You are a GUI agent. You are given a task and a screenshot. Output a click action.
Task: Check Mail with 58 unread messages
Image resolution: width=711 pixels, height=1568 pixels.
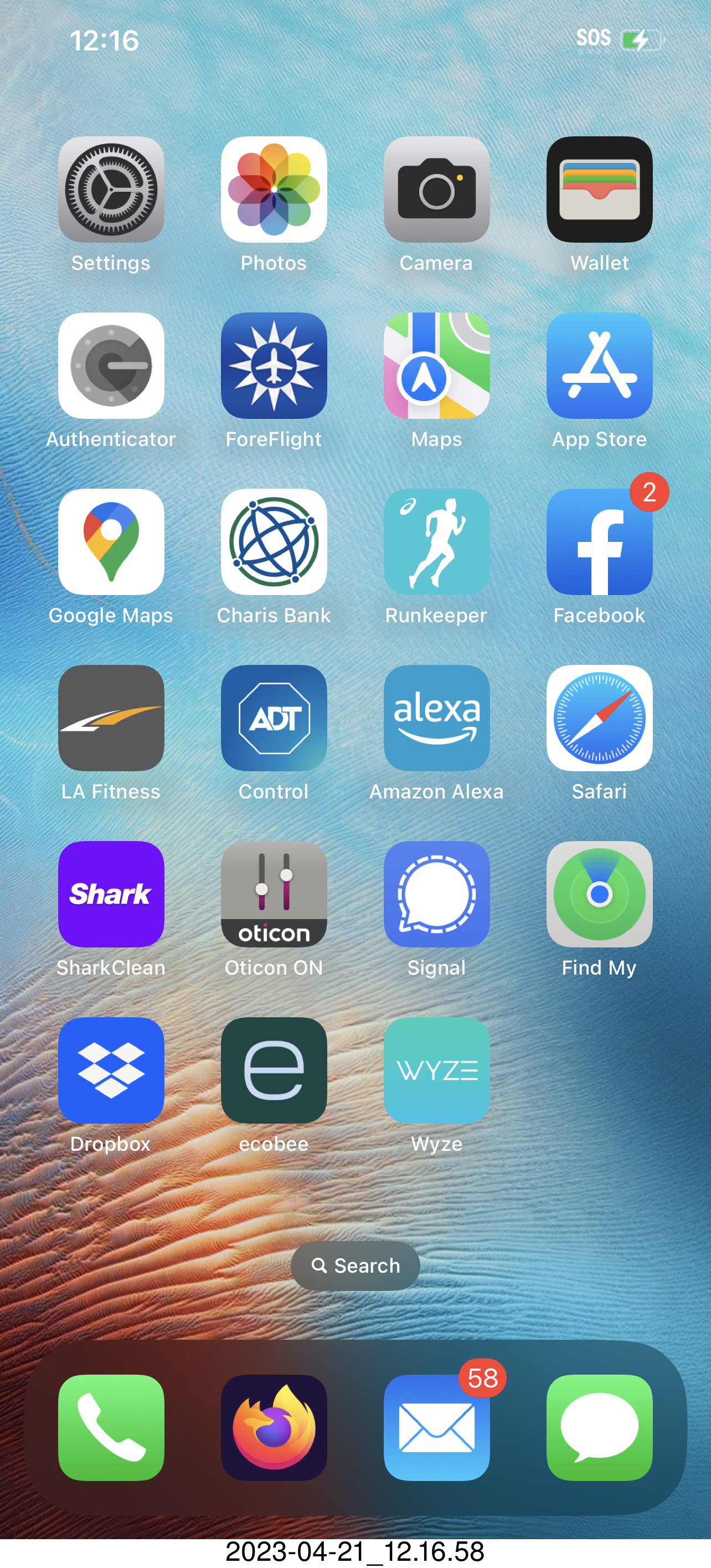pyautogui.click(x=436, y=1427)
